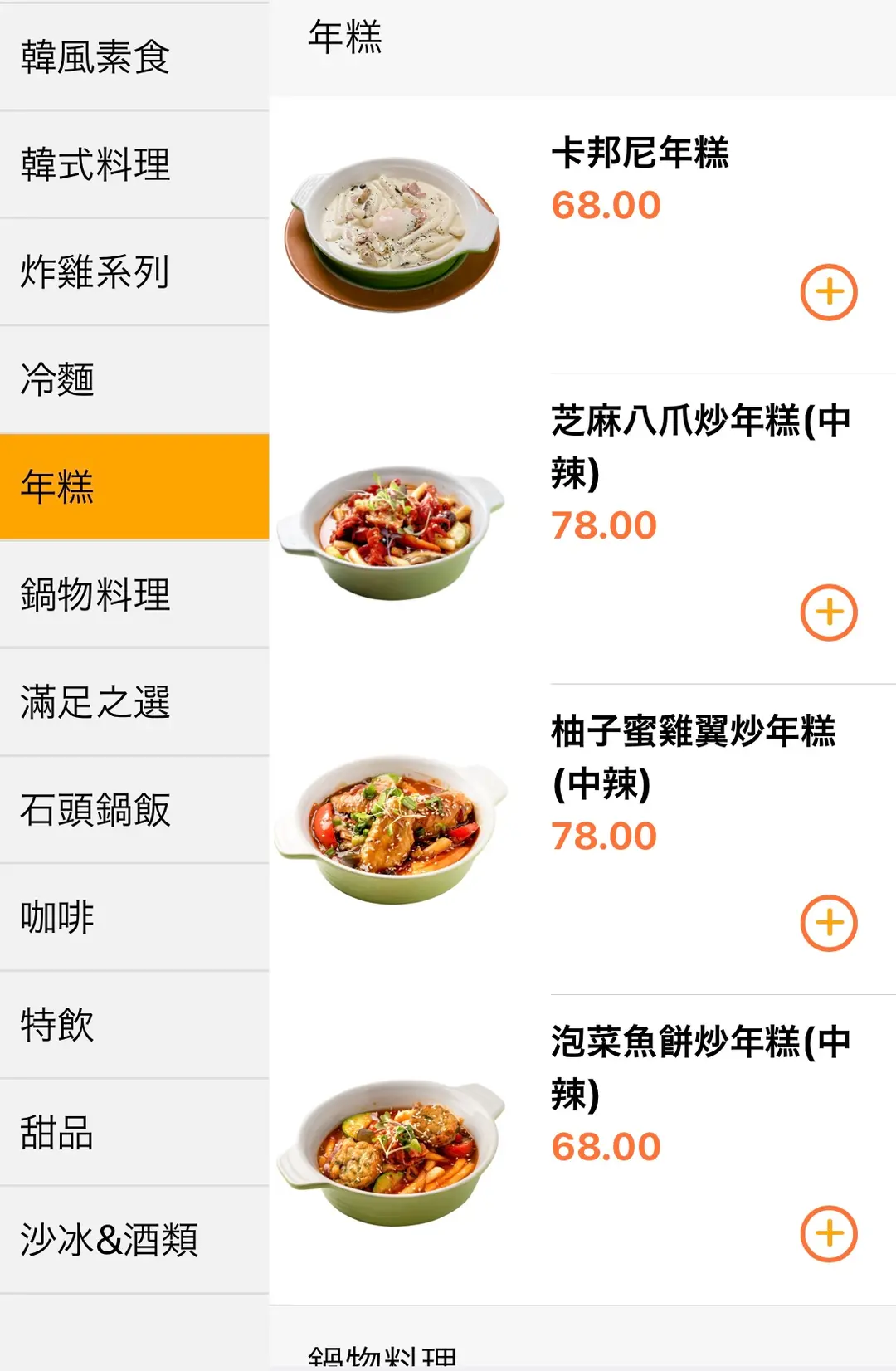The height and width of the screenshot is (1371, 896).
Task: View the 卡邦尼年糕 dish photo
Action: pos(393,235)
